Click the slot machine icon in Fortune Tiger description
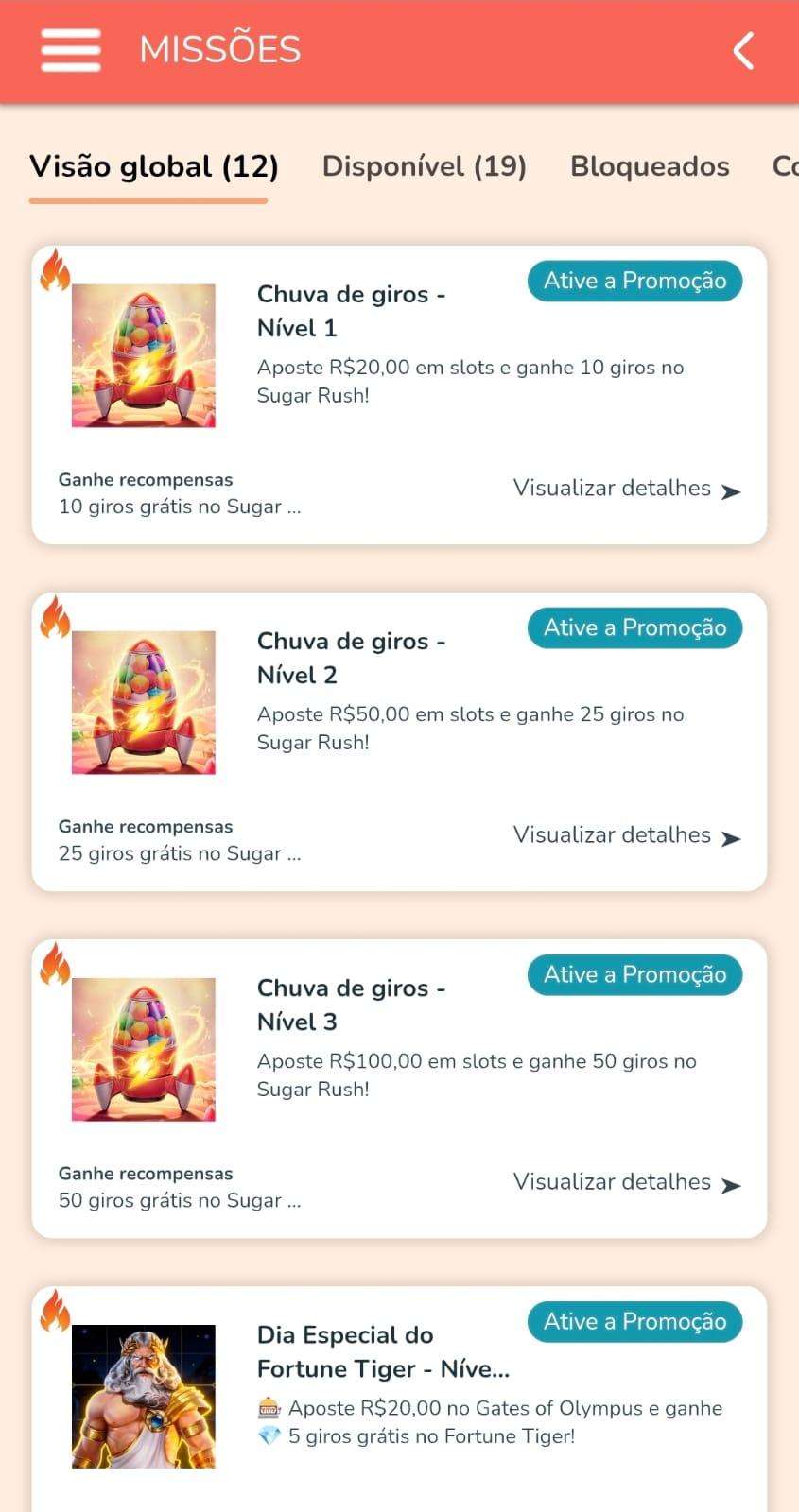This screenshot has width=799, height=1512. (268, 1407)
